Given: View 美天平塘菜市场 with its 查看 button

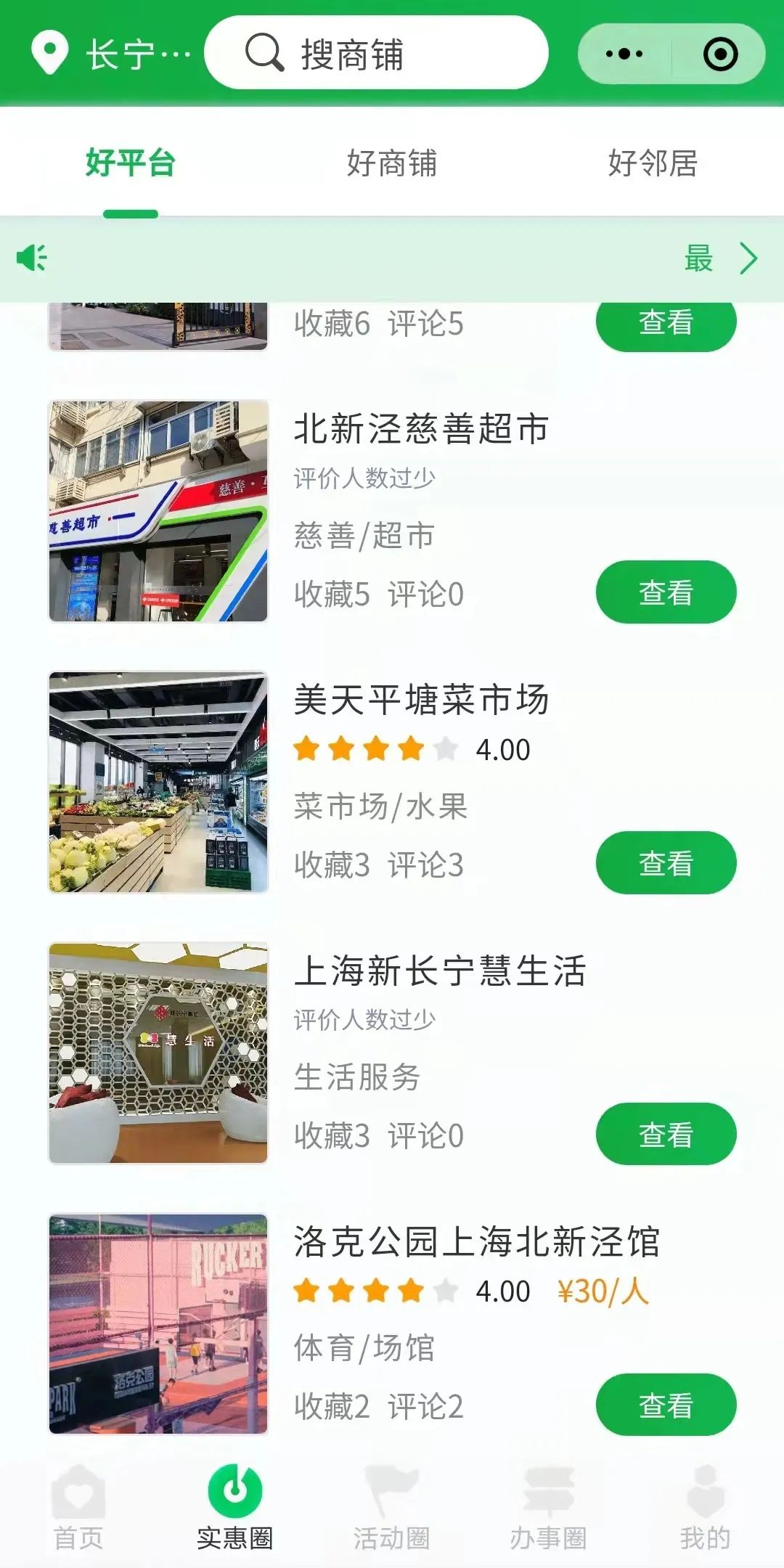Looking at the screenshot, I should 666,863.
